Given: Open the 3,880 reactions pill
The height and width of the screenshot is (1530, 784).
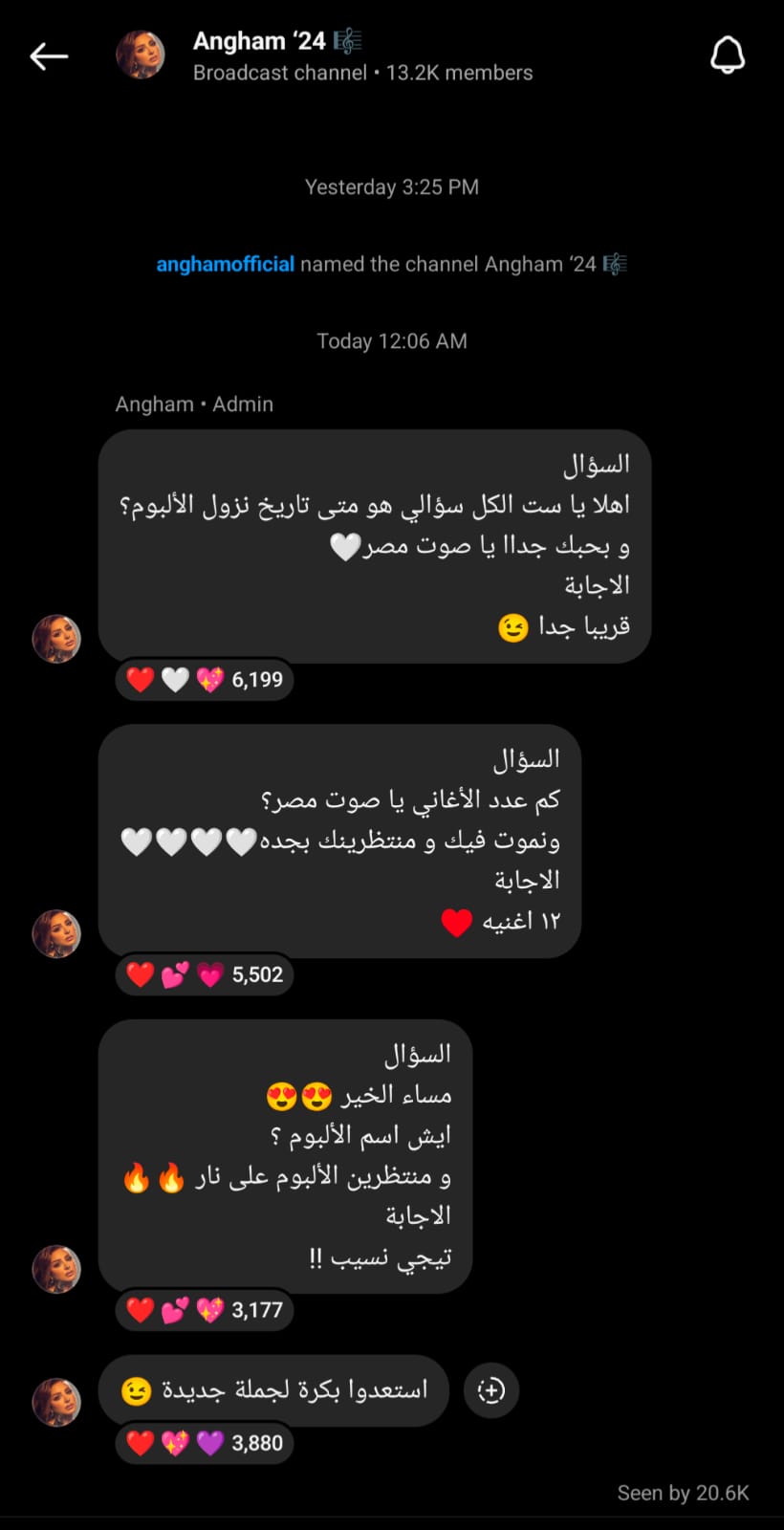Looking at the screenshot, I should pyautogui.click(x=204, y=1443).
